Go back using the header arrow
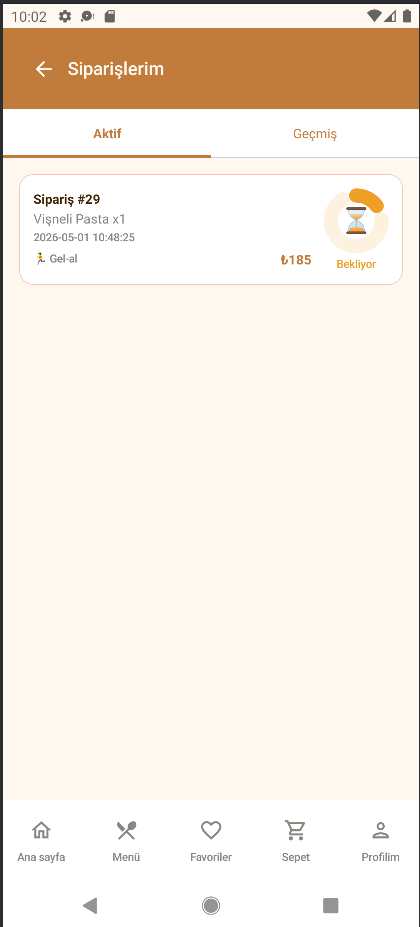420x927 pixels. pyautogui.click(x=44, y=69)
